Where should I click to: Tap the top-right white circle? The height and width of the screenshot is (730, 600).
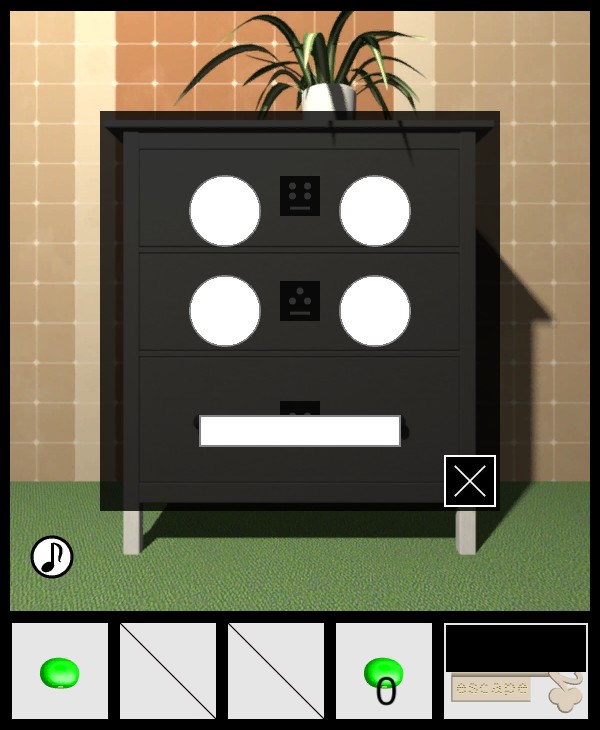375,211
